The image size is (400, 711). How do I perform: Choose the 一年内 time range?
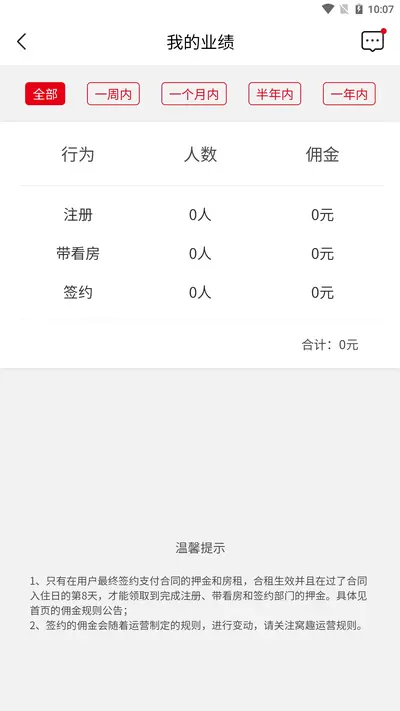point(349,94)
